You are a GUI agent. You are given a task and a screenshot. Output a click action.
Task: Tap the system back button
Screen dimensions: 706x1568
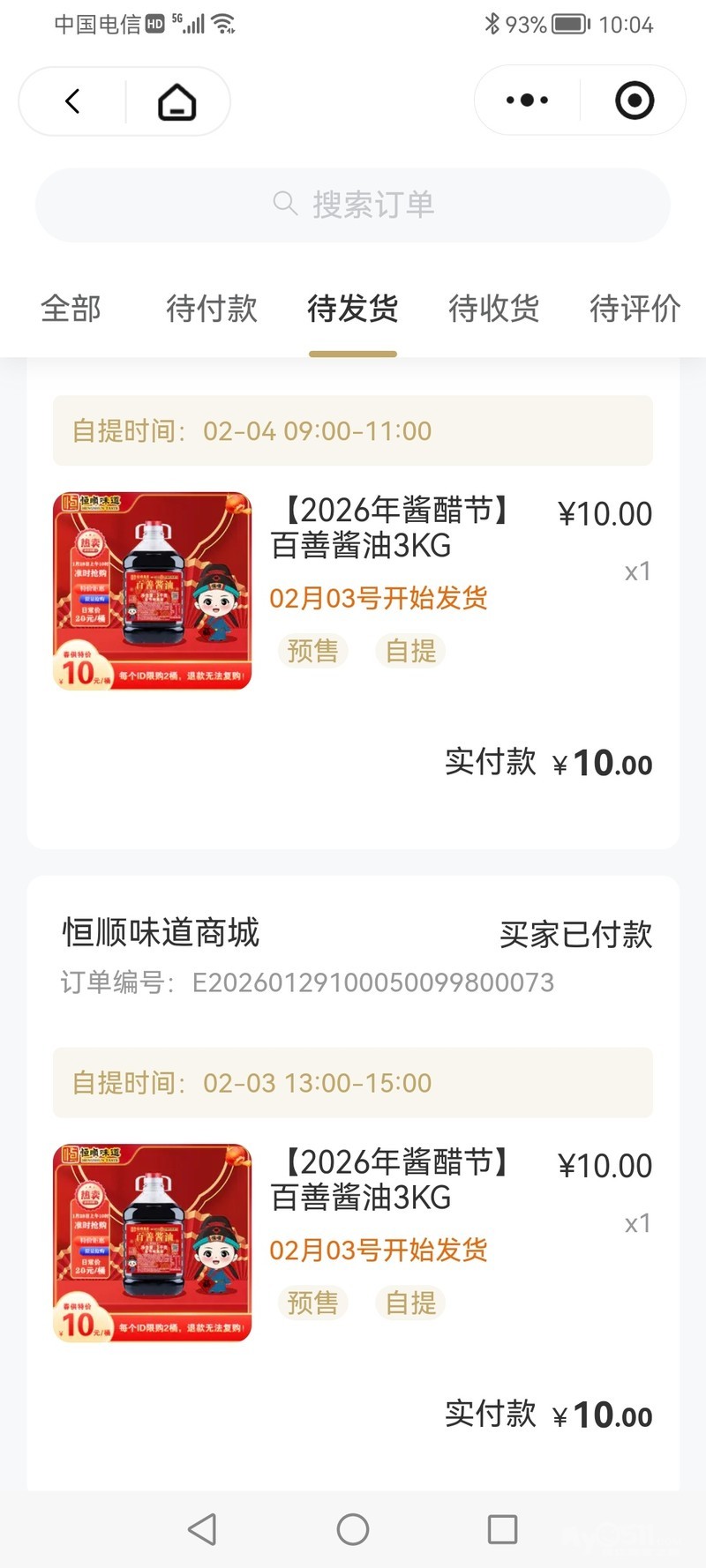tap(202, 1529)
